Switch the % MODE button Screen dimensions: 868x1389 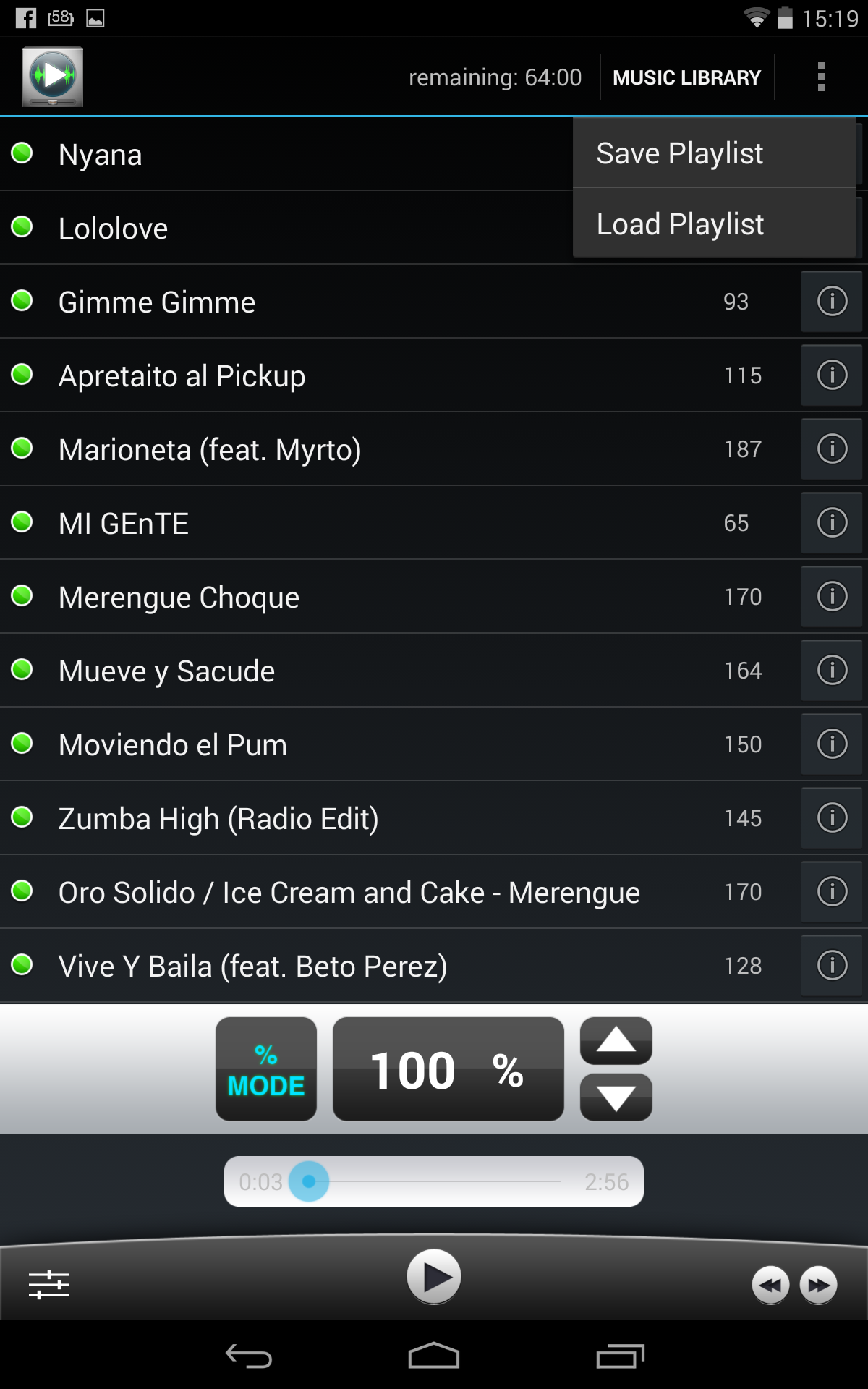coord(266,1069)
